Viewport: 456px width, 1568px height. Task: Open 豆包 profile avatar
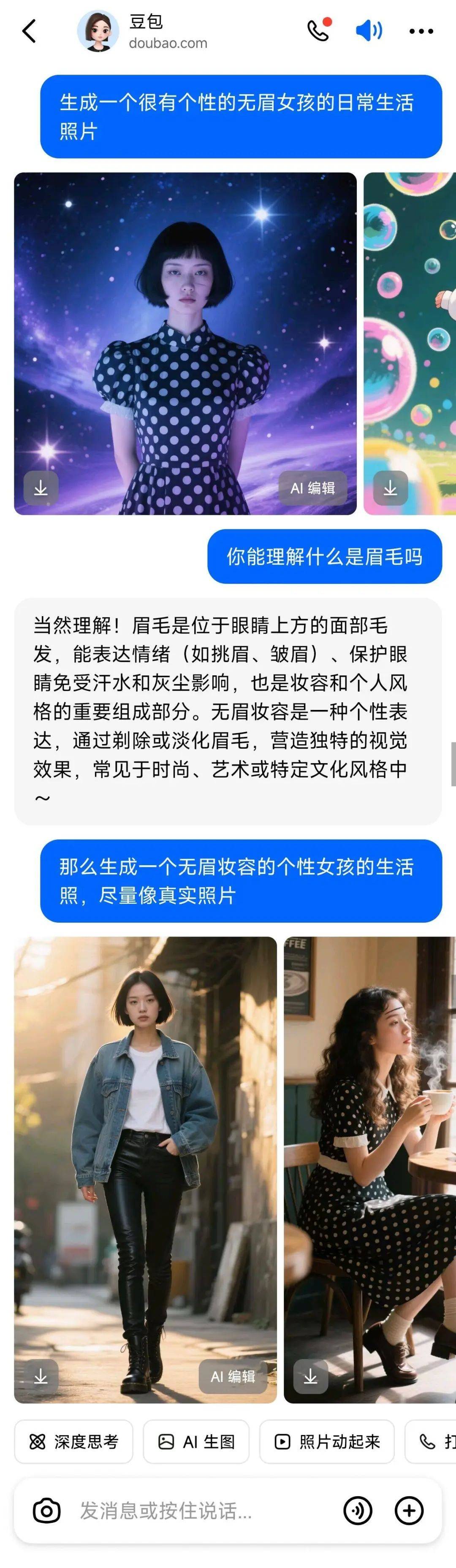98,31
